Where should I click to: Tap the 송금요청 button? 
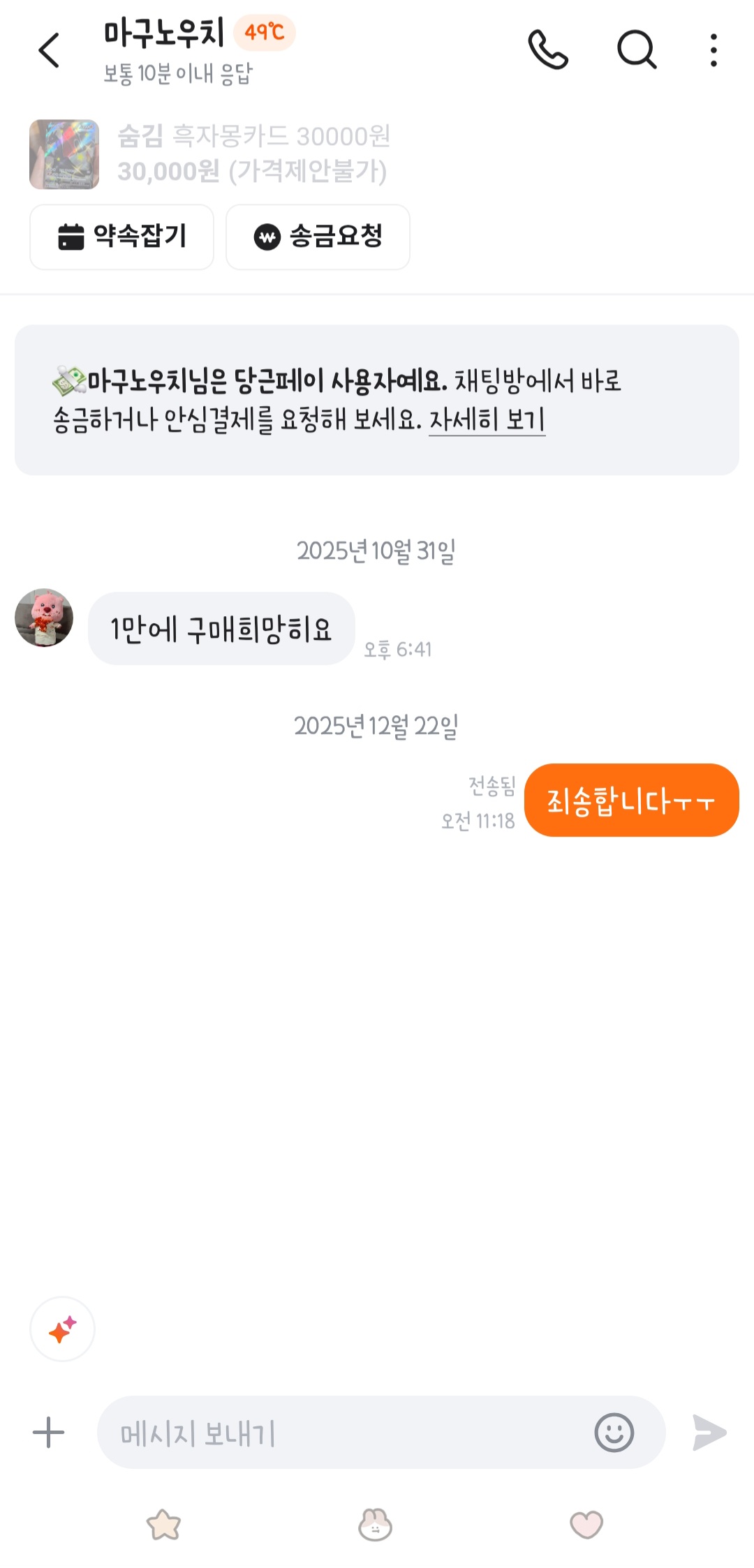coord(318,237)
